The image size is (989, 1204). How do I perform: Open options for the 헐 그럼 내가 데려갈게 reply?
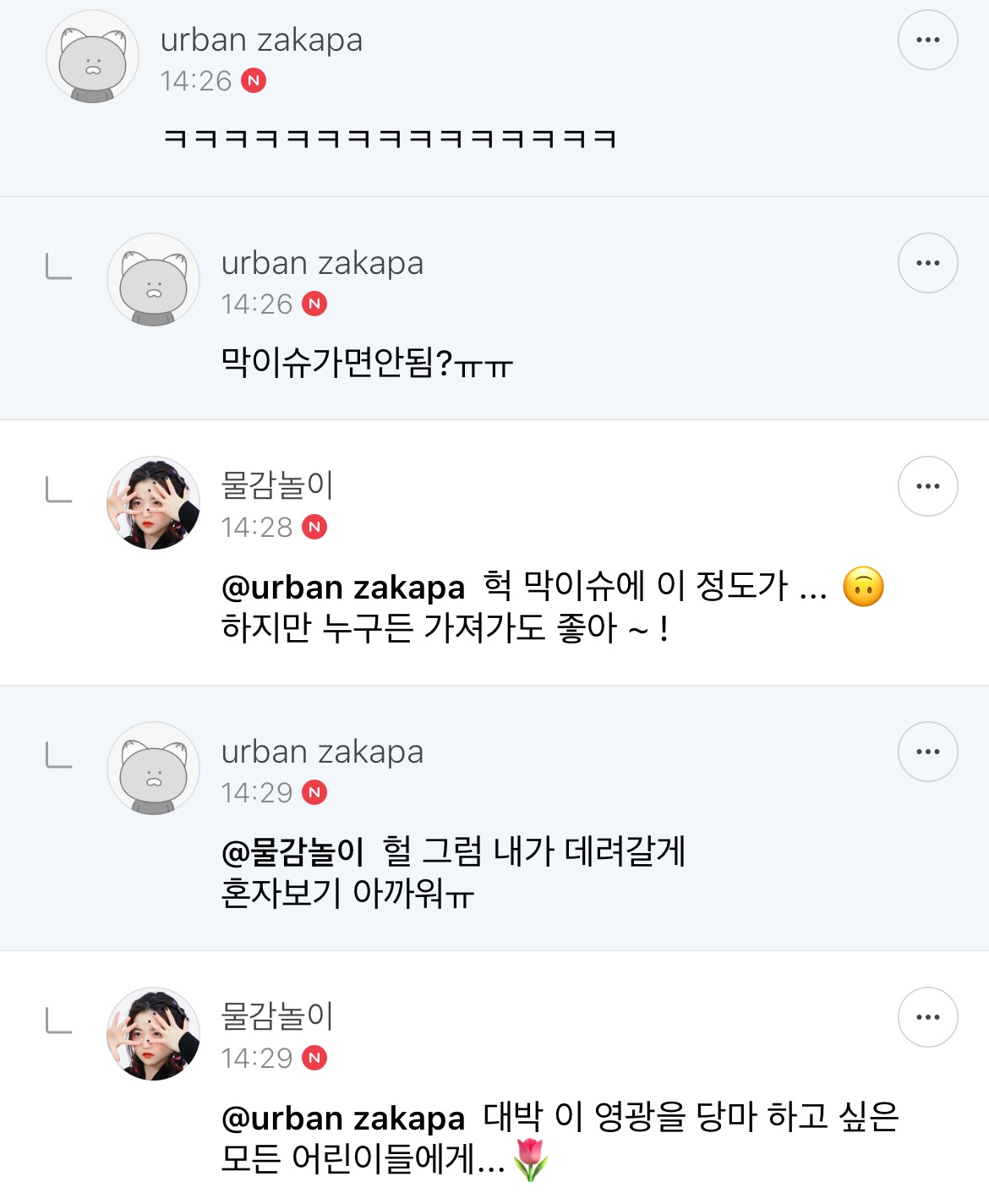(927, 752)
